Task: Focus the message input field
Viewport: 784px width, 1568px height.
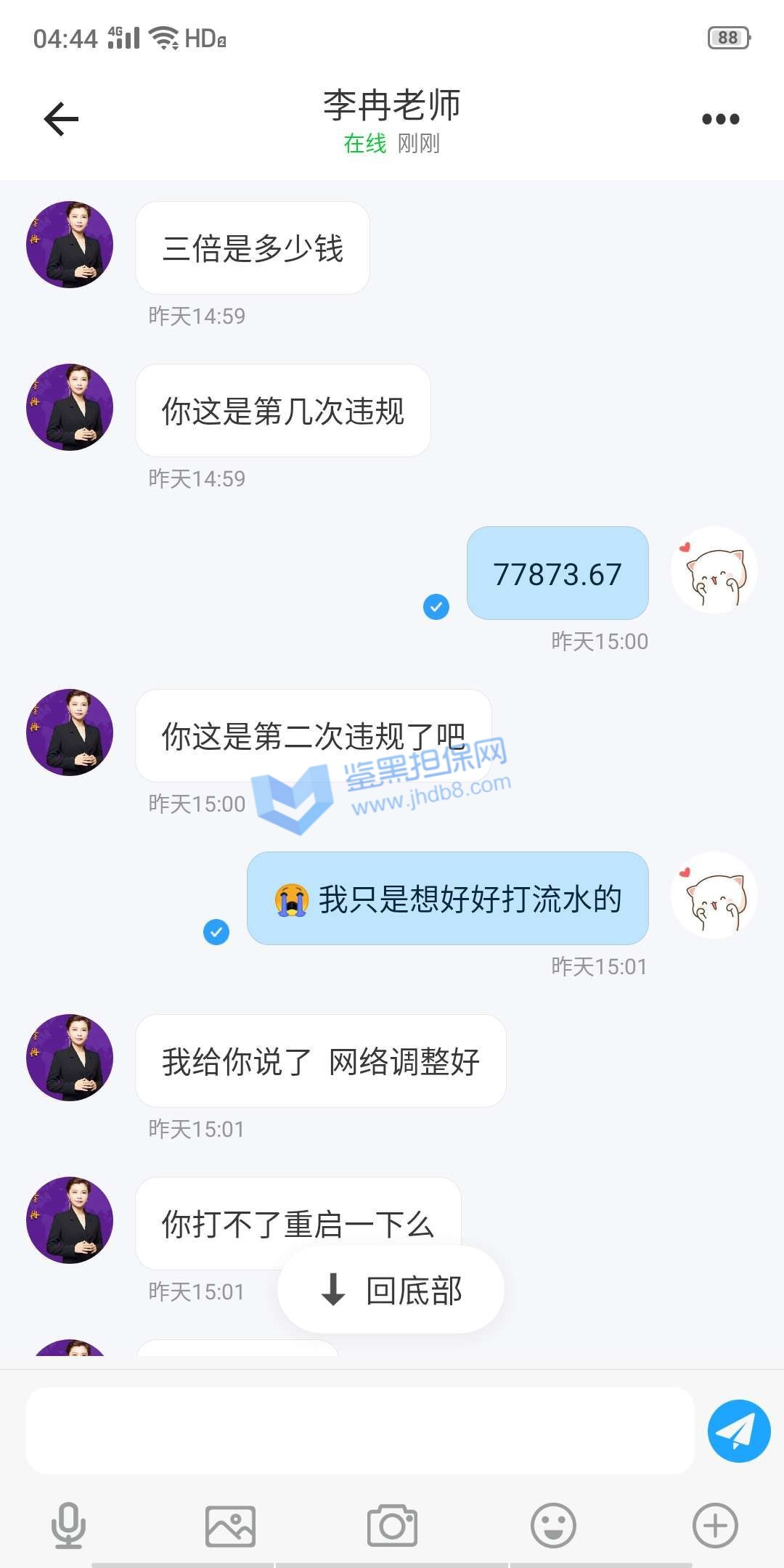Action: pos(360,1431)
